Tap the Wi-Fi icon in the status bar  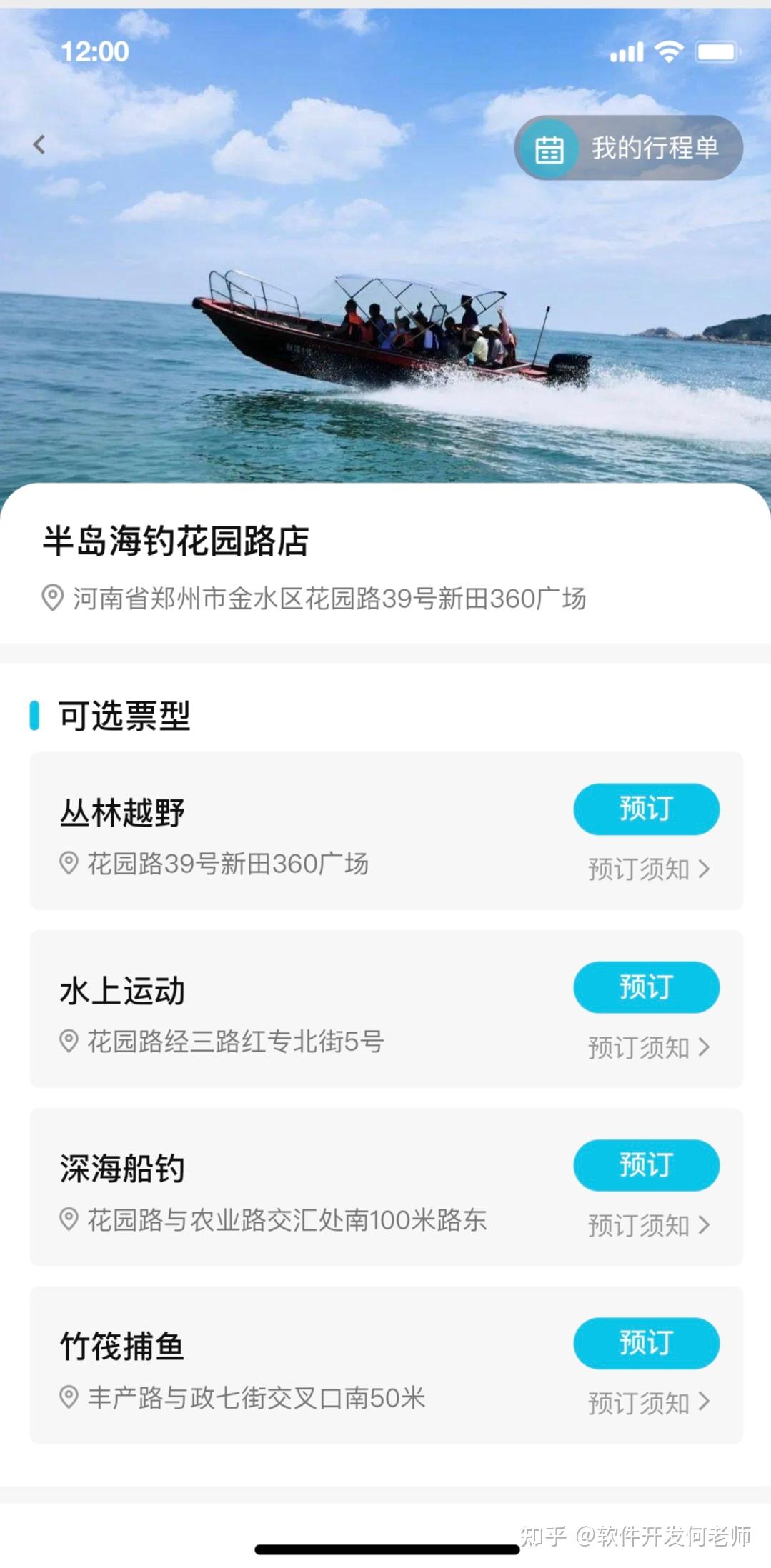(669, 51)
